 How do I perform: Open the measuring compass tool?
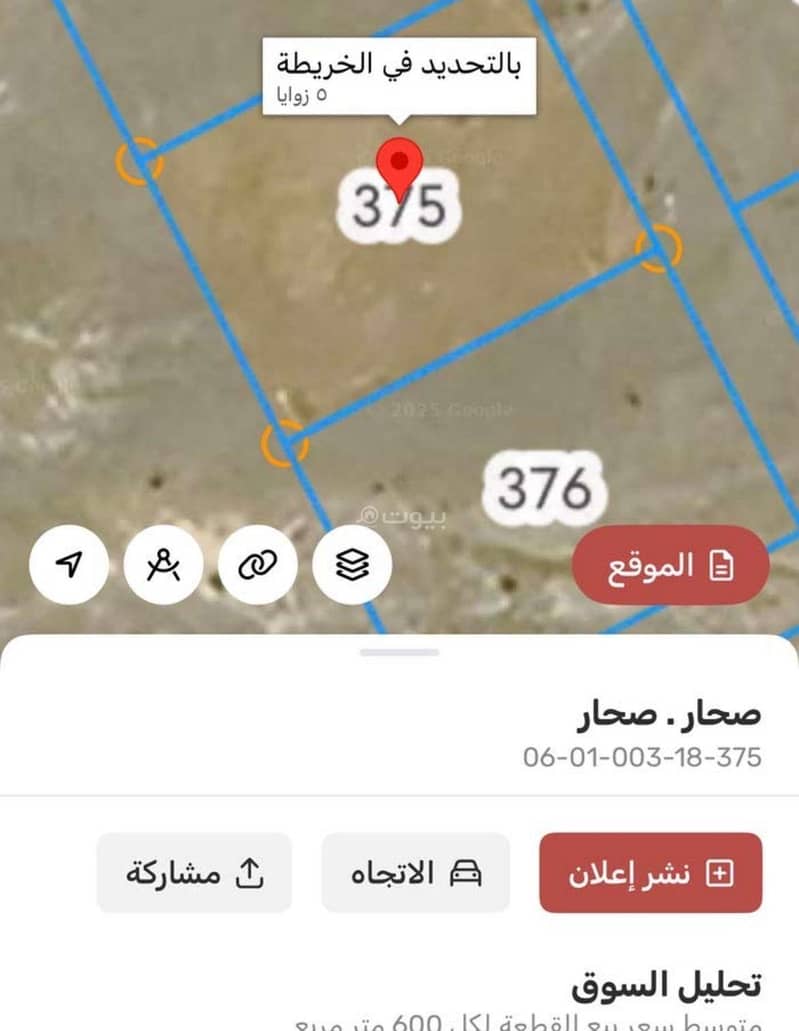coord(163,565)
